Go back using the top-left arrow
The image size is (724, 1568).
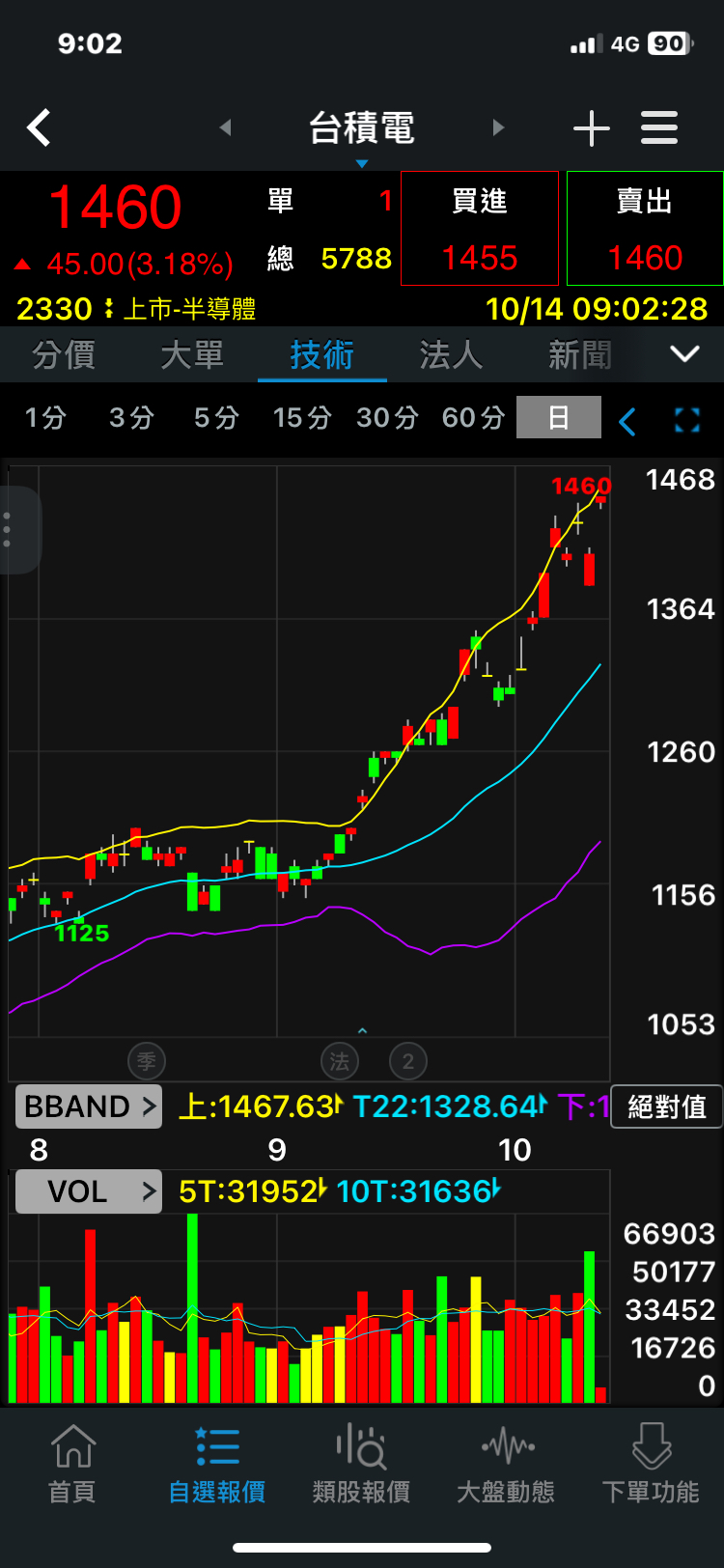tap(39, 127)
